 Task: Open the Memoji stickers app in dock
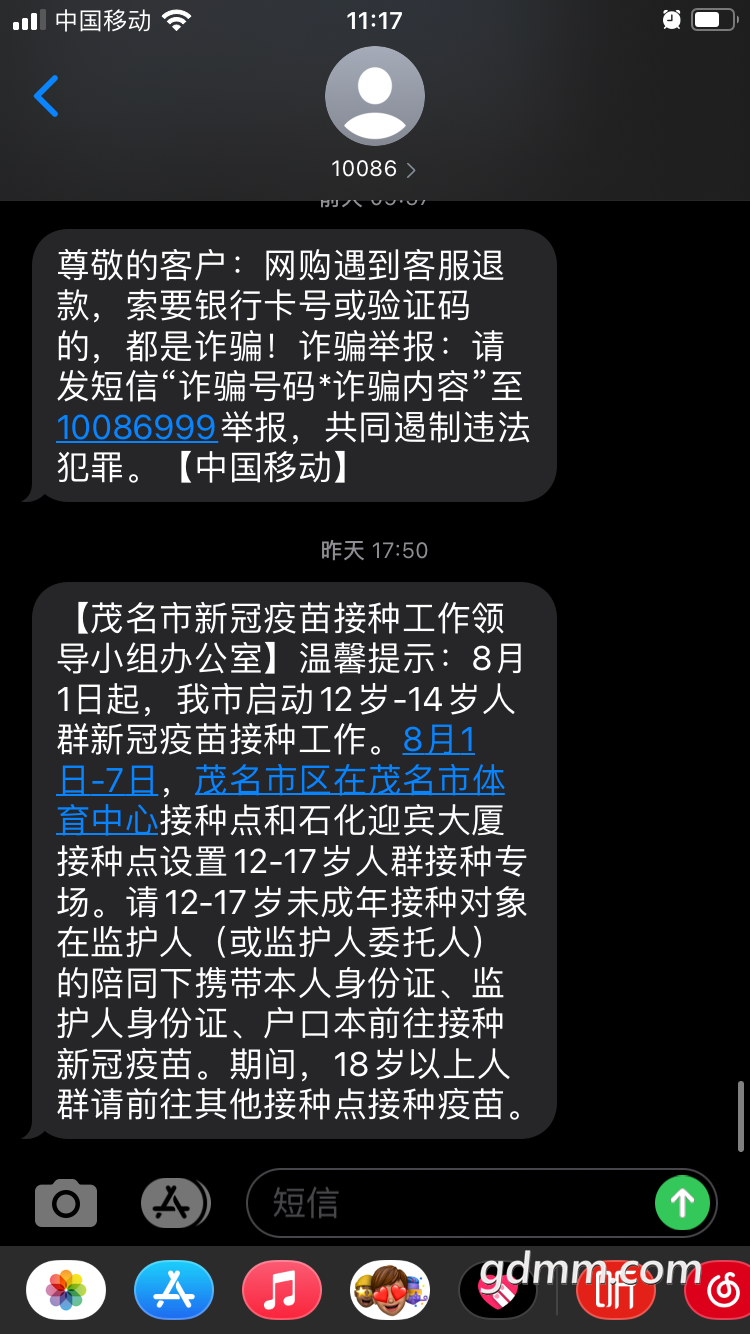(390, 1290)
